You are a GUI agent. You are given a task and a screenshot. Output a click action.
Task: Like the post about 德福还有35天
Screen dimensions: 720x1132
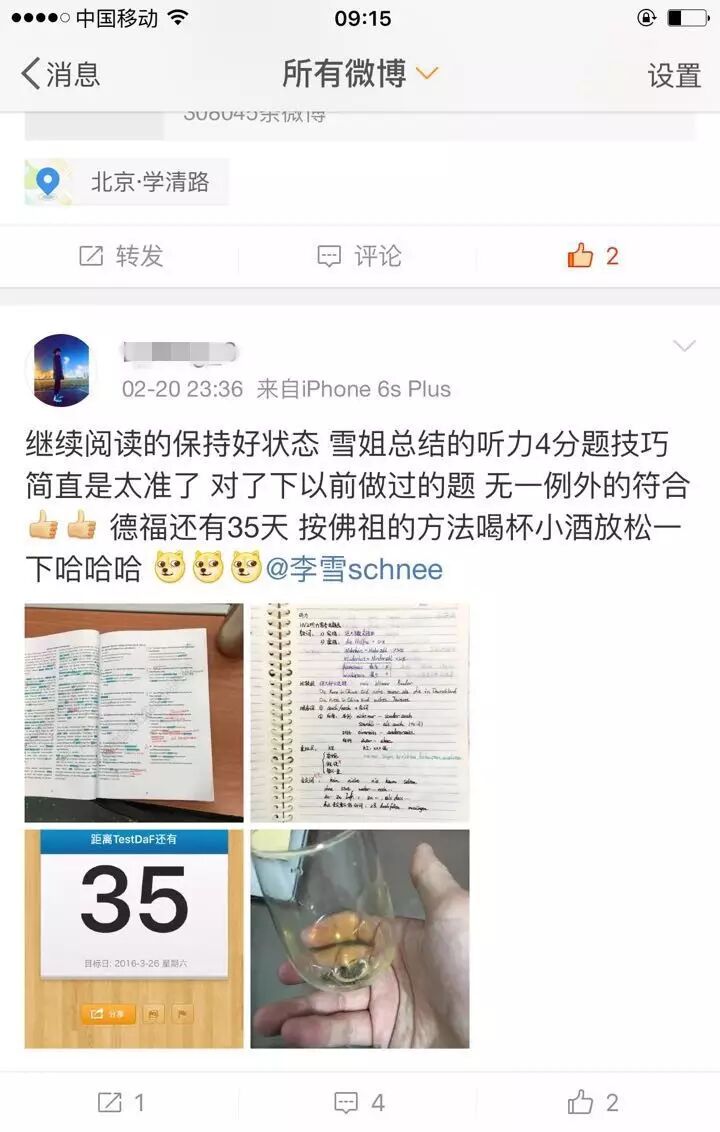pyautogui.click(x=592, y=1102)
